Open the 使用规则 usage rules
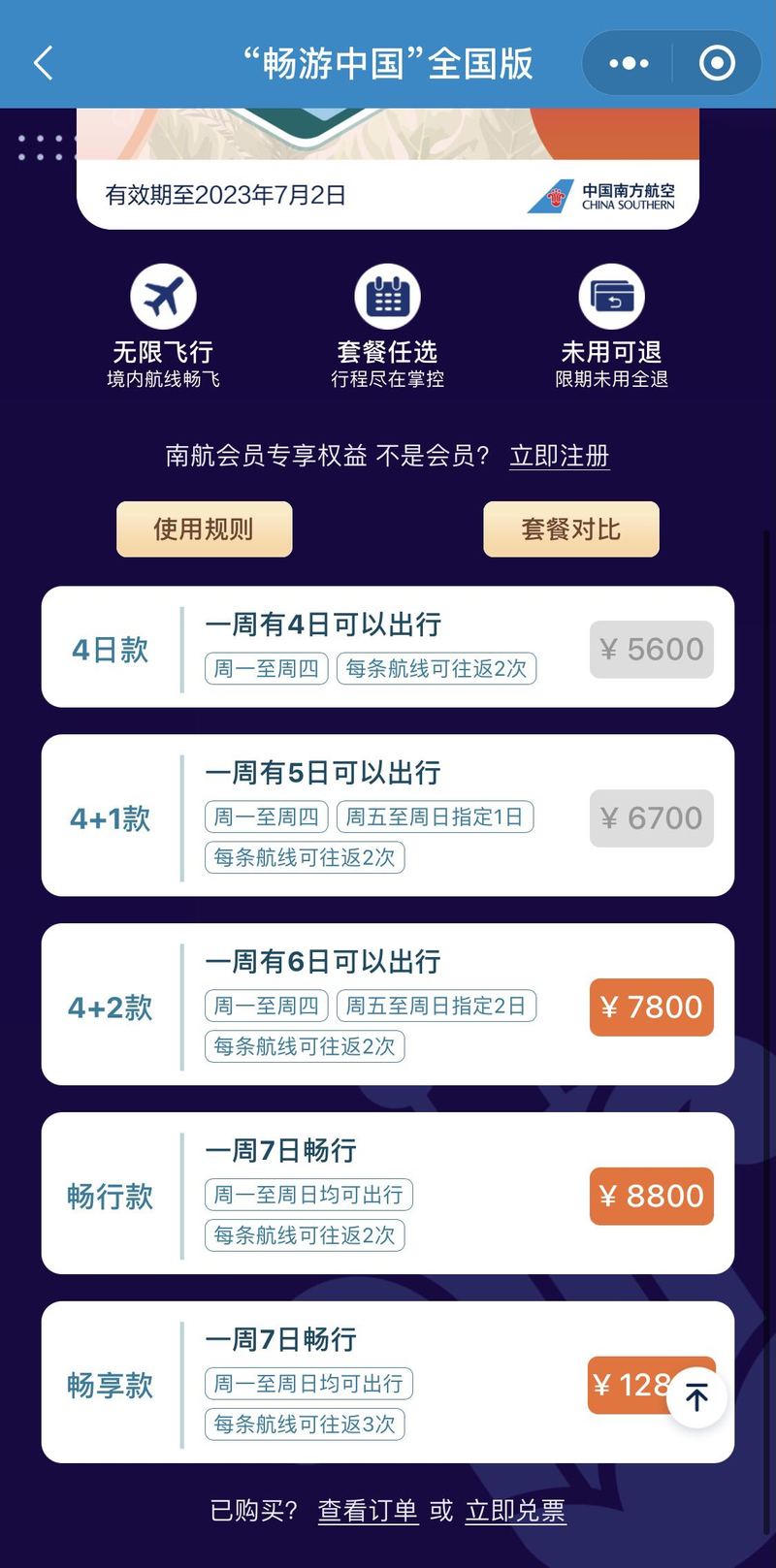The width and height of the screenshot is (776, 1568). coord(204,529)
